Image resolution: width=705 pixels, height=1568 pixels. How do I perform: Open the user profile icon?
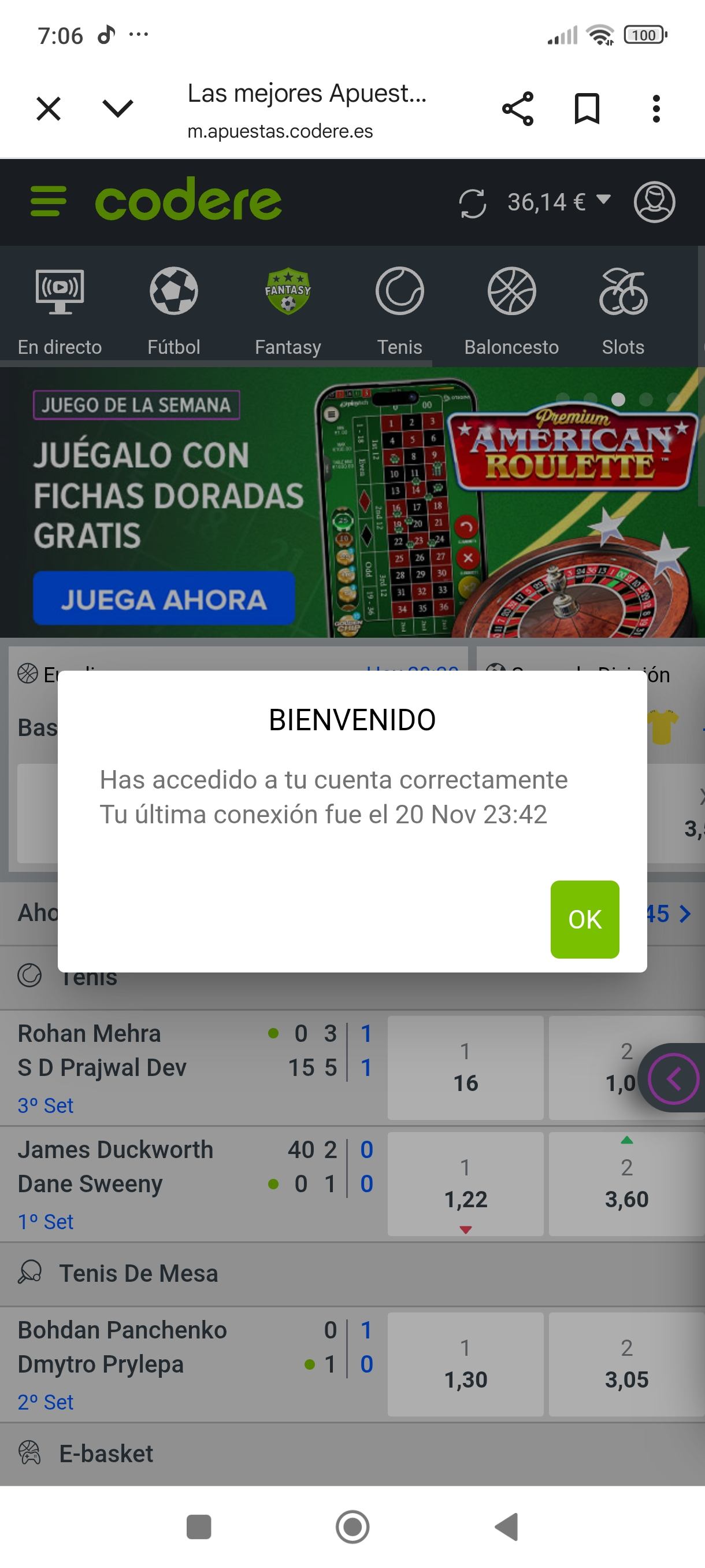click(654, 201)
